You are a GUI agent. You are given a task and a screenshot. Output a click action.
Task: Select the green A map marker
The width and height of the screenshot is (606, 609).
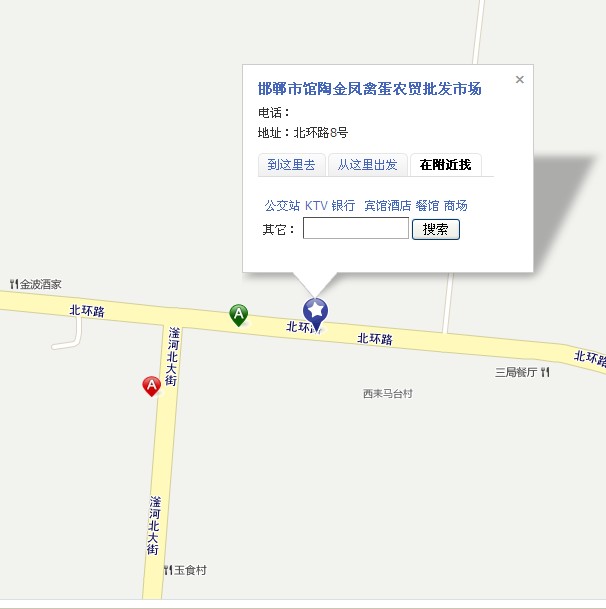238,314
